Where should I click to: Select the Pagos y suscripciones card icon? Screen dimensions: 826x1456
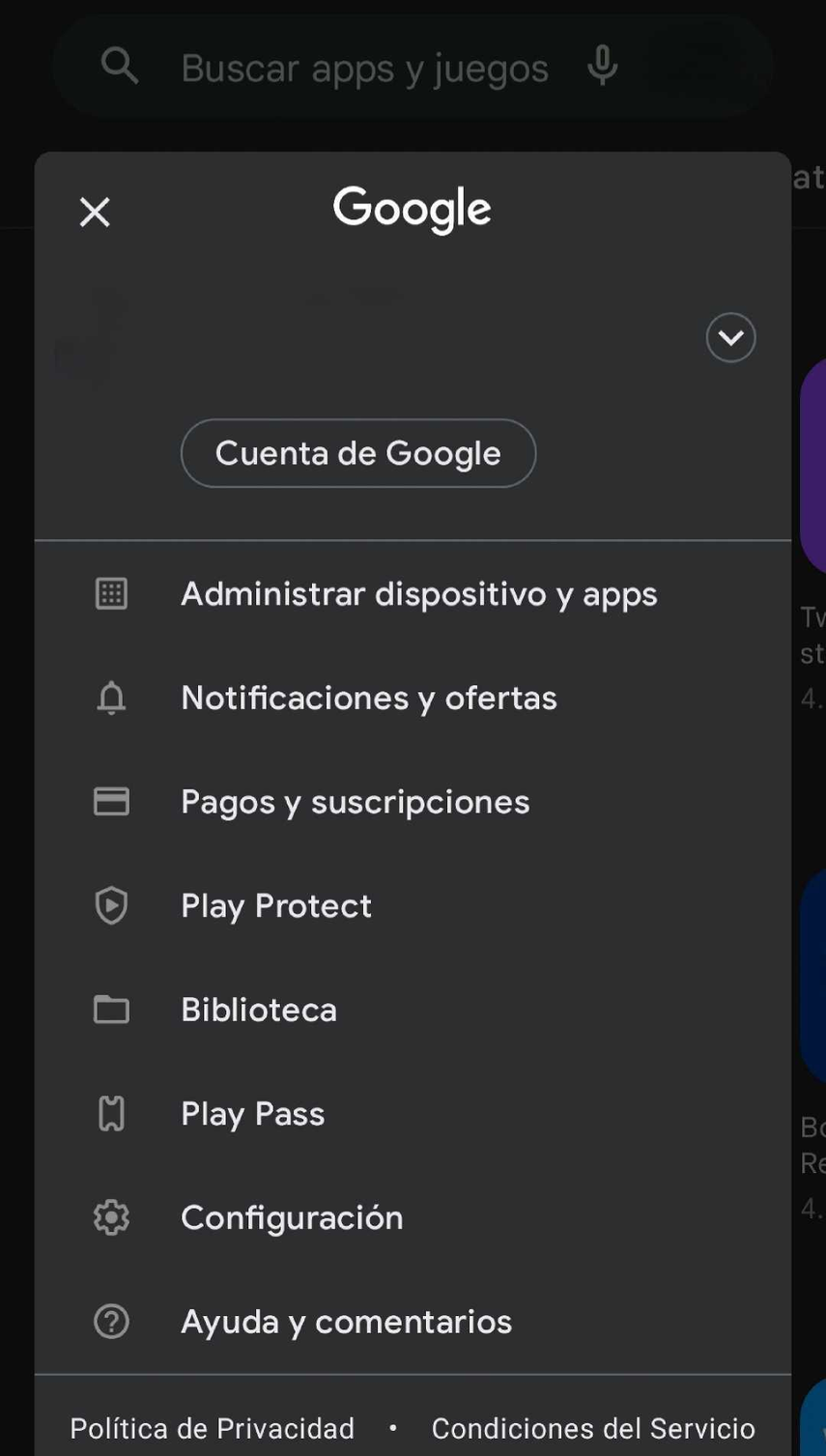pos(111,801)
